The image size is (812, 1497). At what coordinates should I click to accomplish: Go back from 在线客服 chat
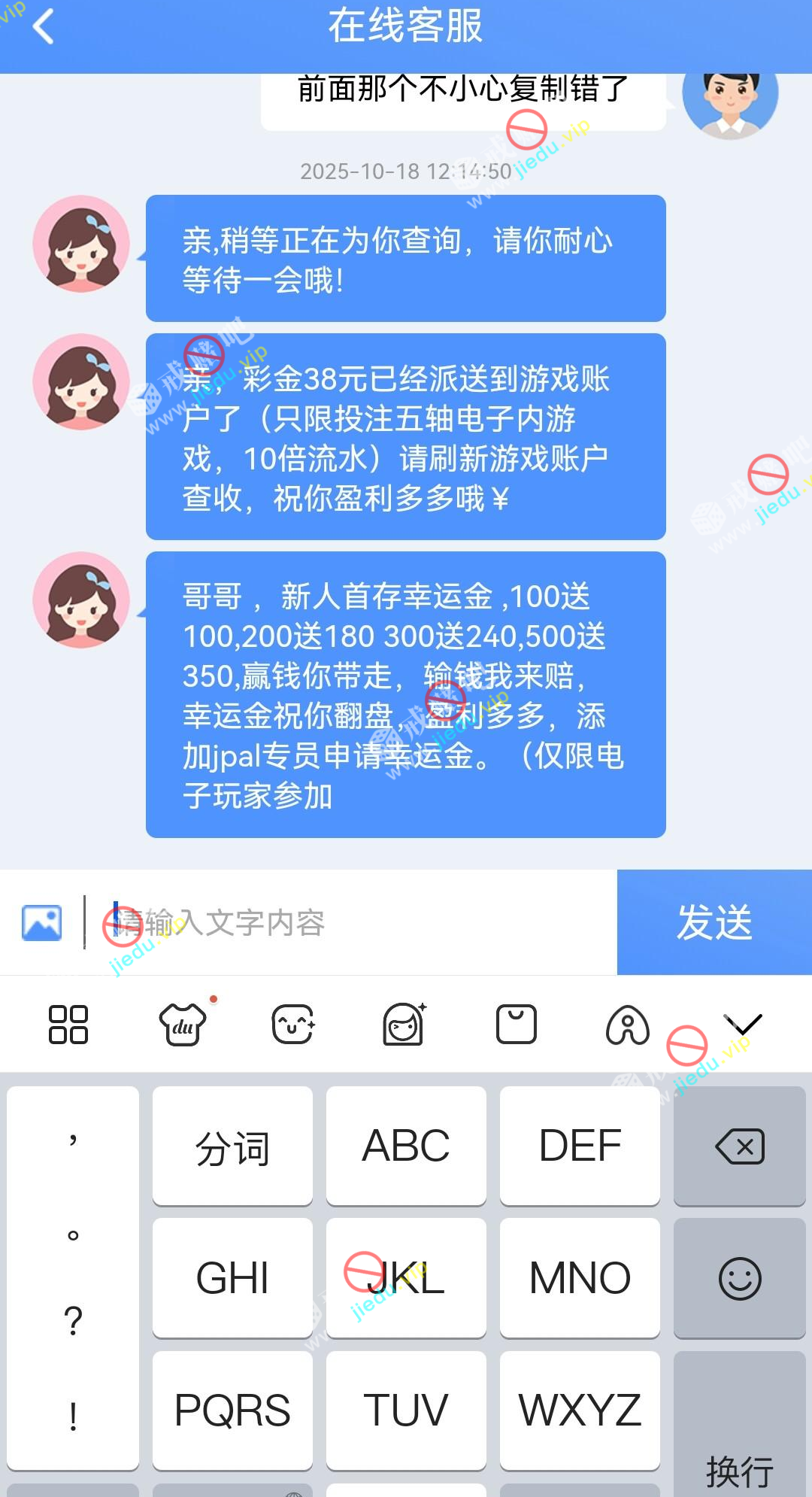pyautogui.click(x=44, y=27)
